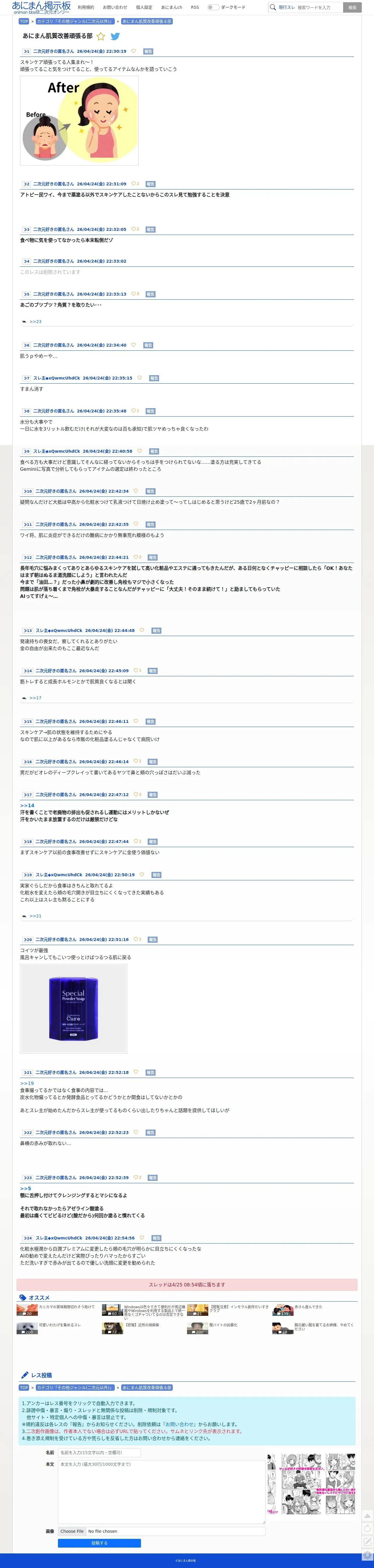Hit the 検索 button
The width and height of the screenshot is (374, 1568).
pos(352,7)
